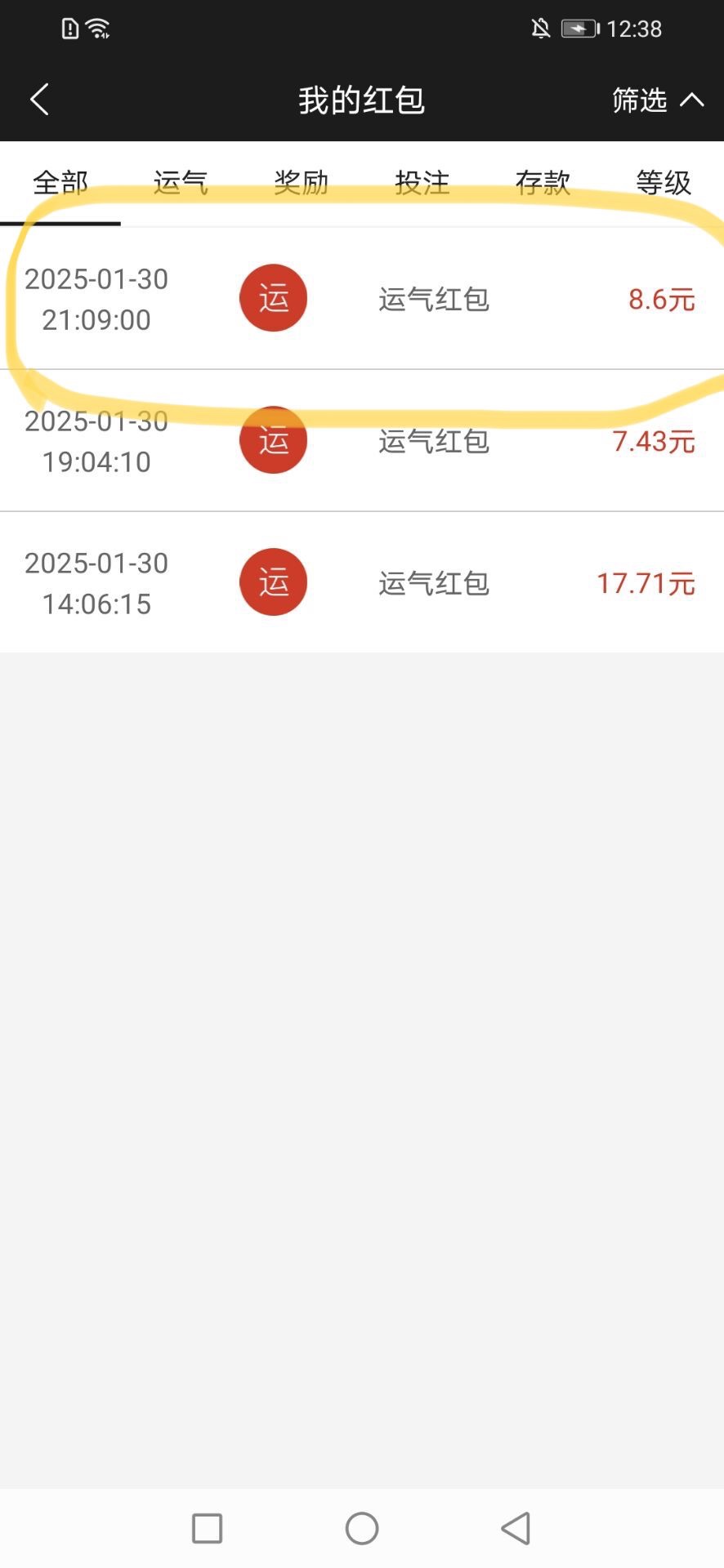Viewport: 724px width, 1568px height.
Task: Go back from 我的红包 page
Action: [x=39, y=100]
